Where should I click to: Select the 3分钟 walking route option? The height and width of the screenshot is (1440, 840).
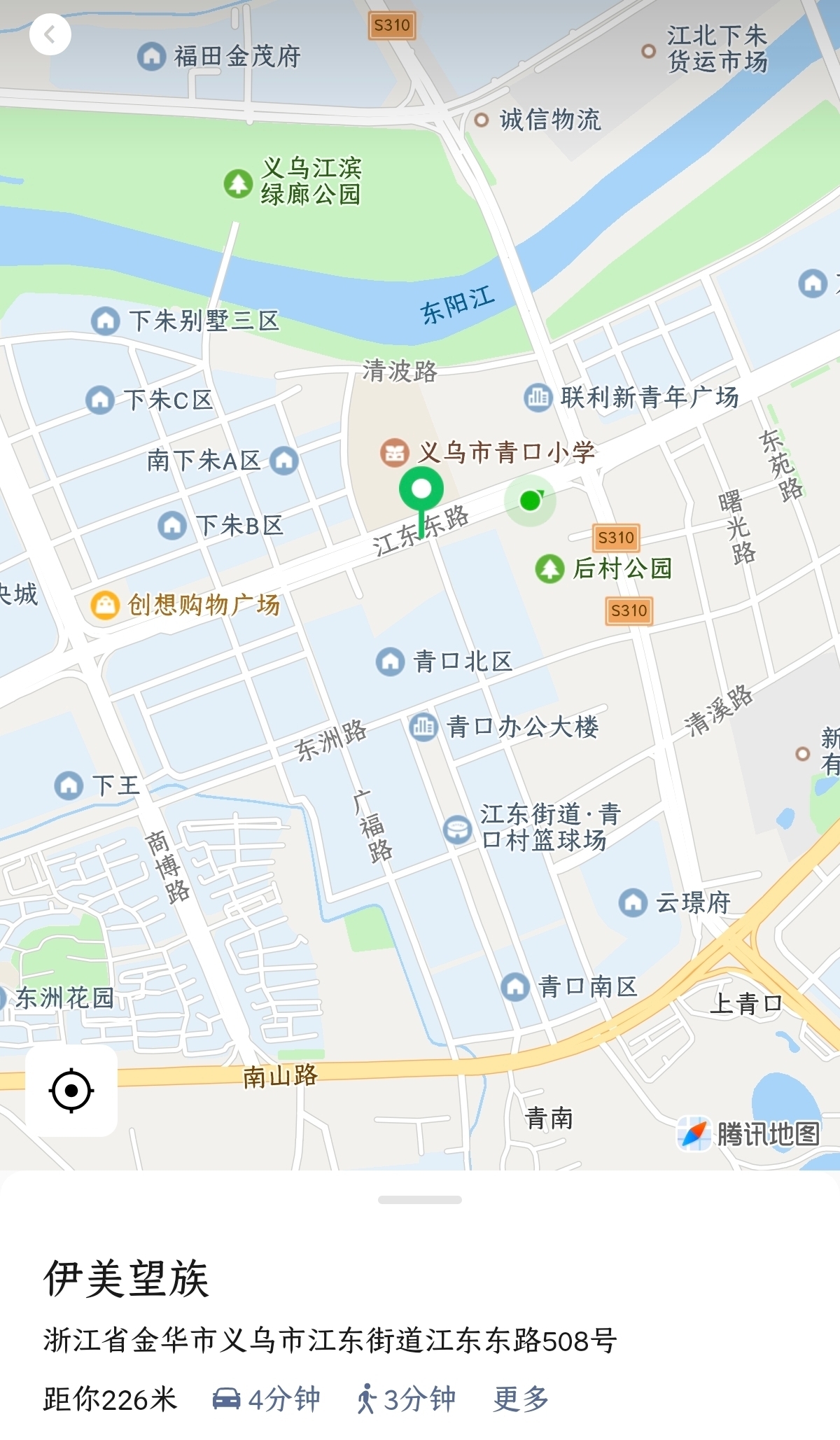[x=406, y=1399]
